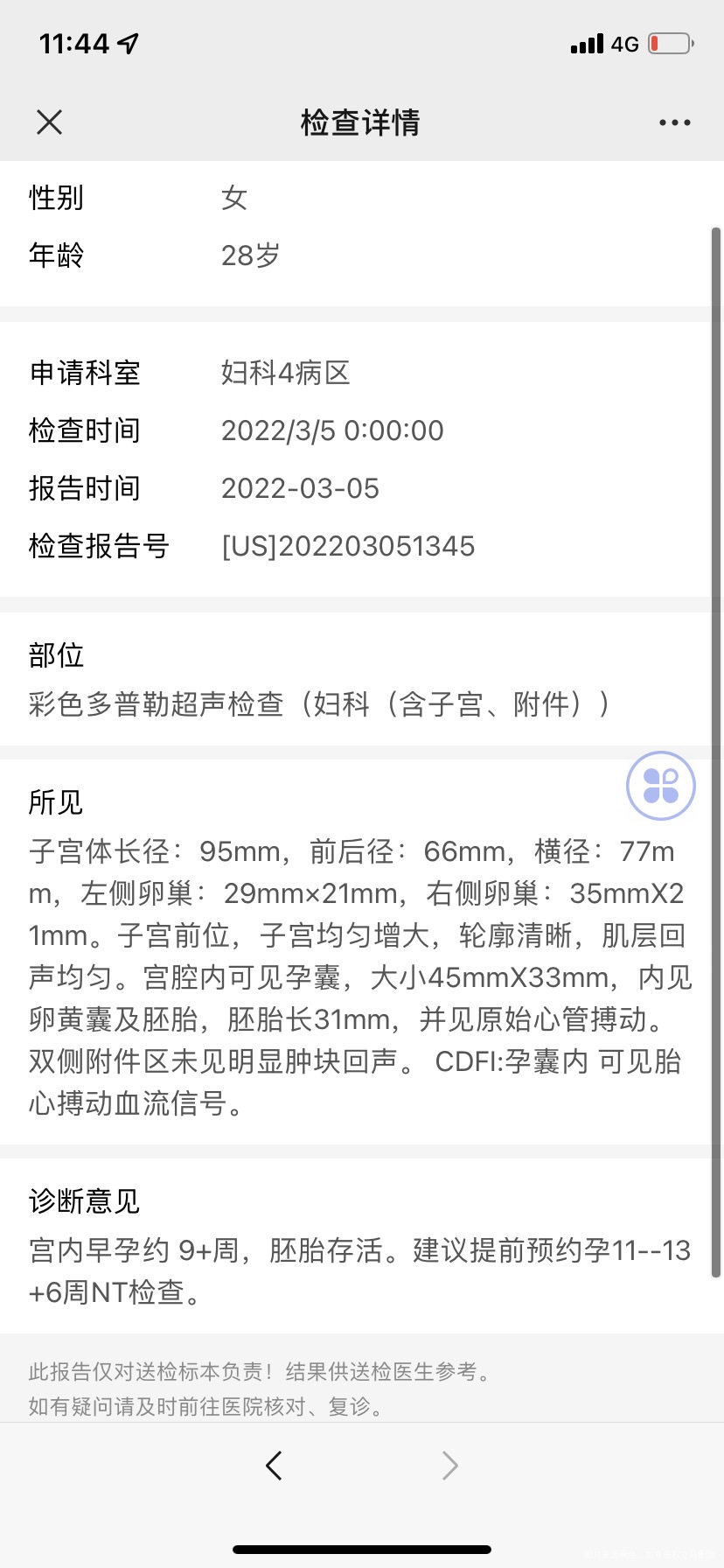
Task: Select the age value 28岁
Action: 253,255
